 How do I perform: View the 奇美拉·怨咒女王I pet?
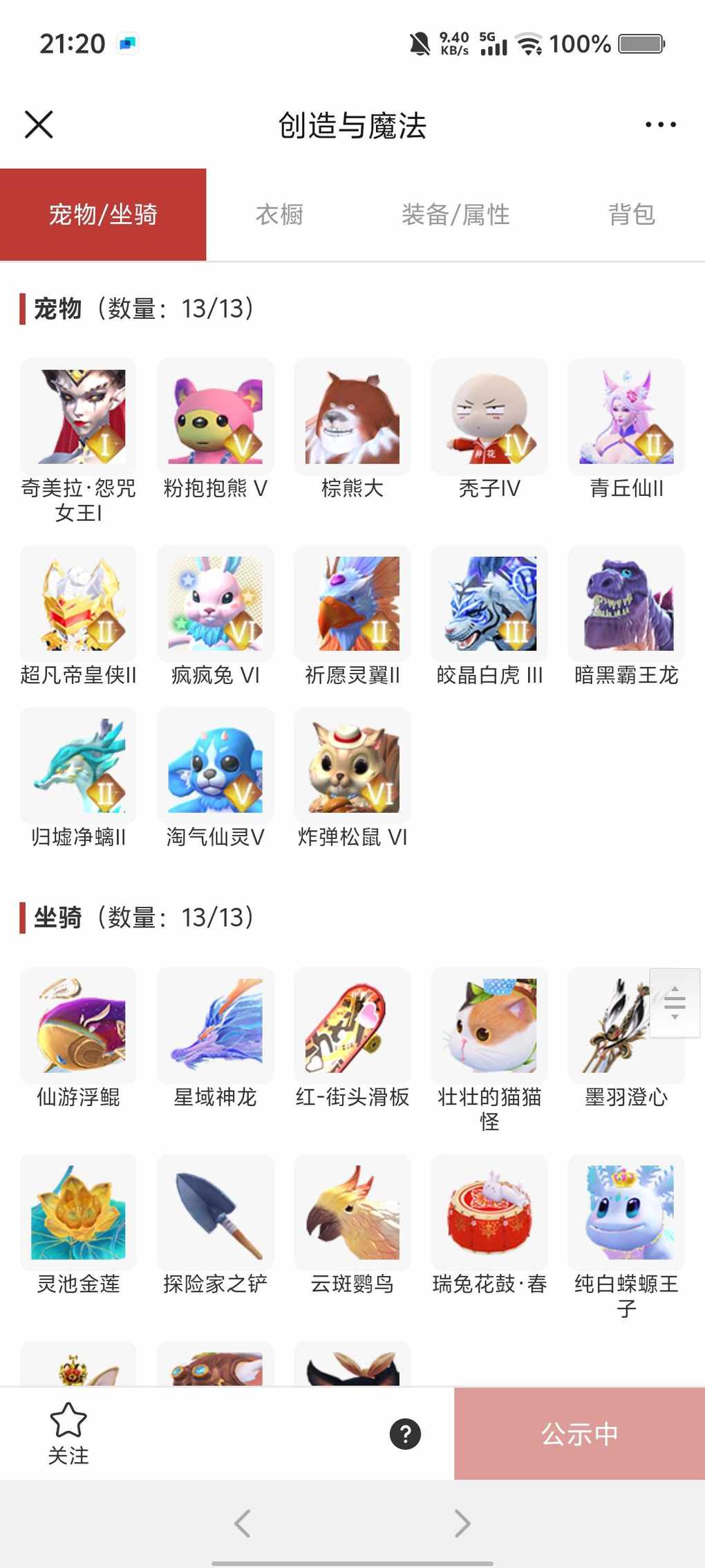pos(78,417)
